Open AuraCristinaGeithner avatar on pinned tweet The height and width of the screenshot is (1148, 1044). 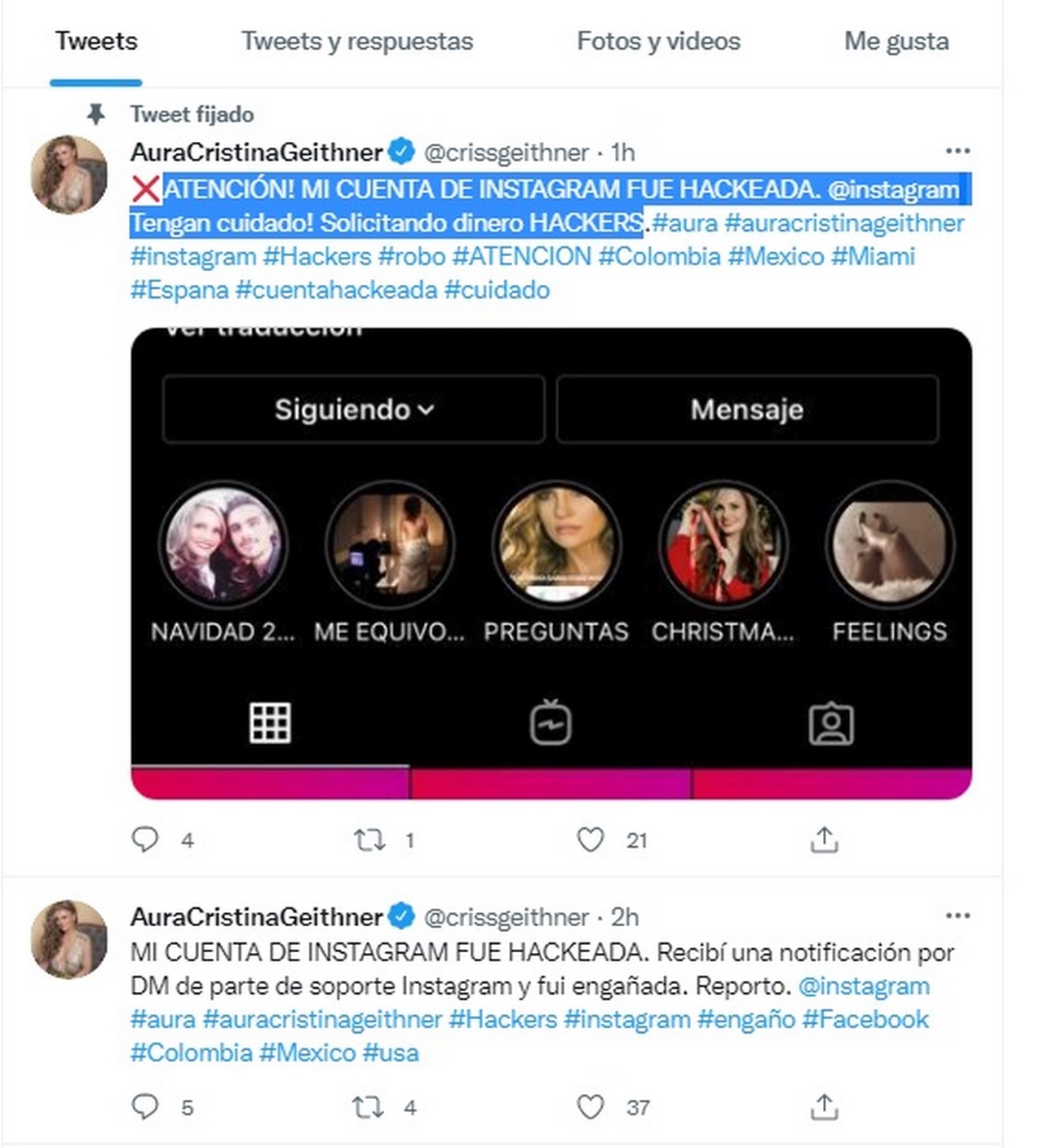pos(69,174)
